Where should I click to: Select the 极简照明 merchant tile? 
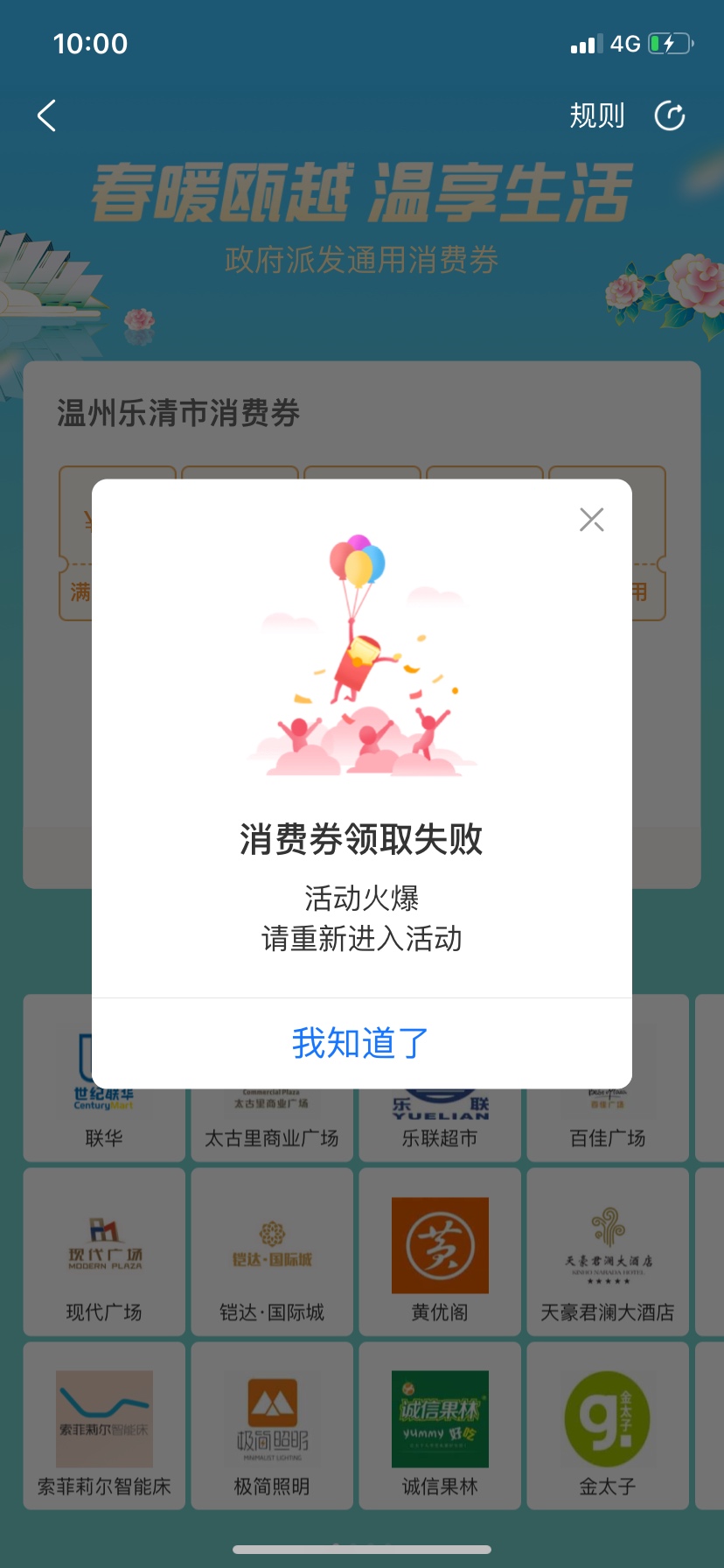point(272,1426)
